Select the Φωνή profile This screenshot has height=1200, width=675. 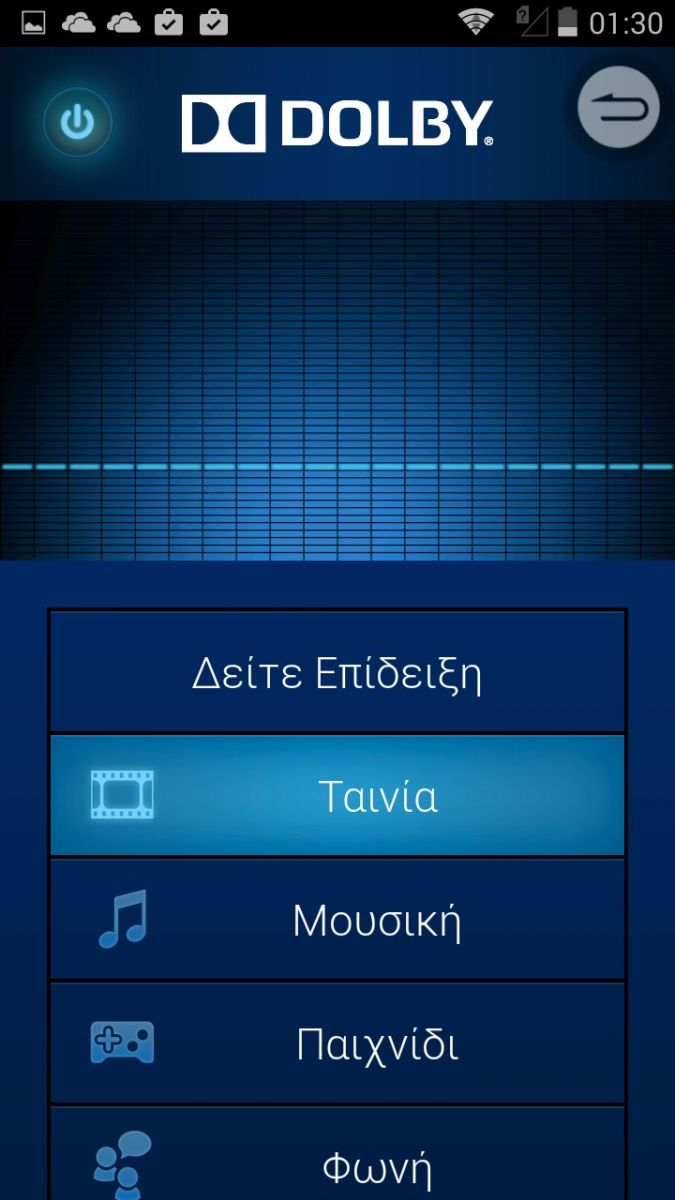pos(337,1154)
